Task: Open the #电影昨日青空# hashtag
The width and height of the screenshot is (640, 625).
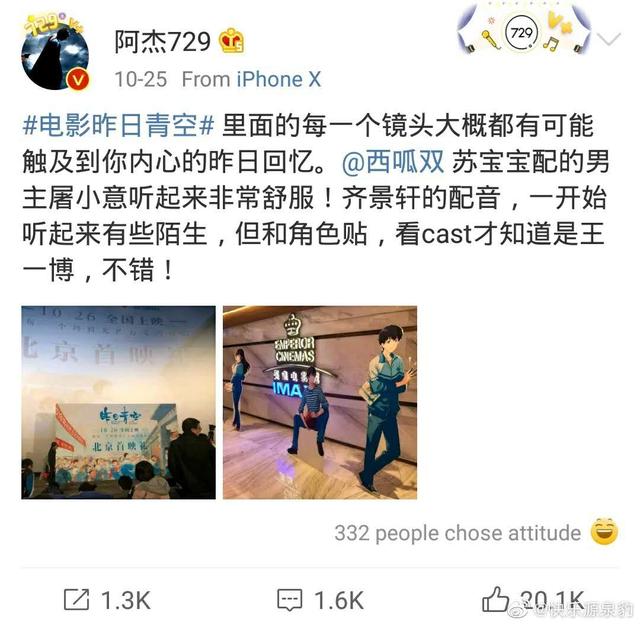Action: click(x=118, y=125)
